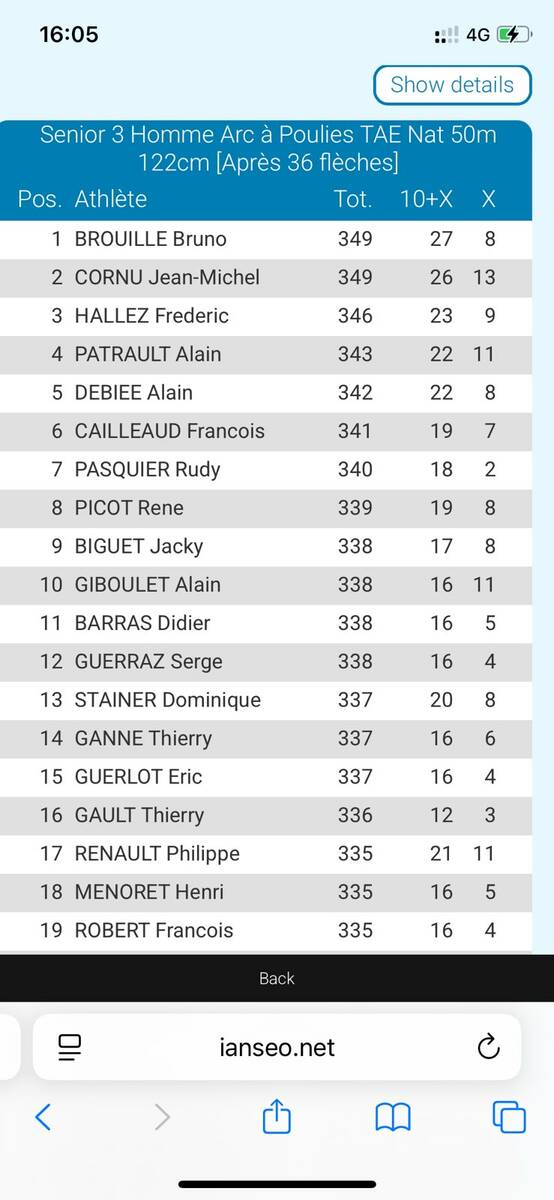Tap the Show details button
Viewport: 554px width, 1200px height.
click(x=452, y=85)
